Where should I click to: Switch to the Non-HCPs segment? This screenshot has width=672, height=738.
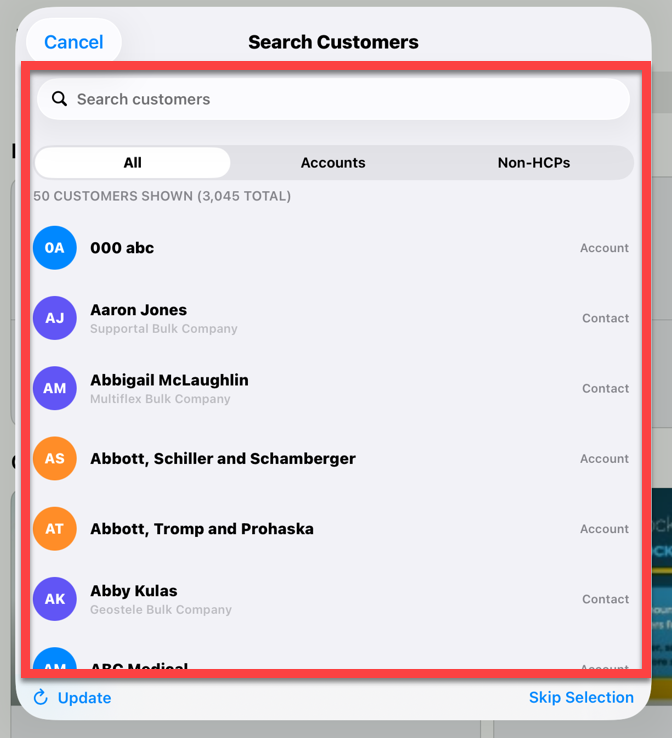point(533,163)
